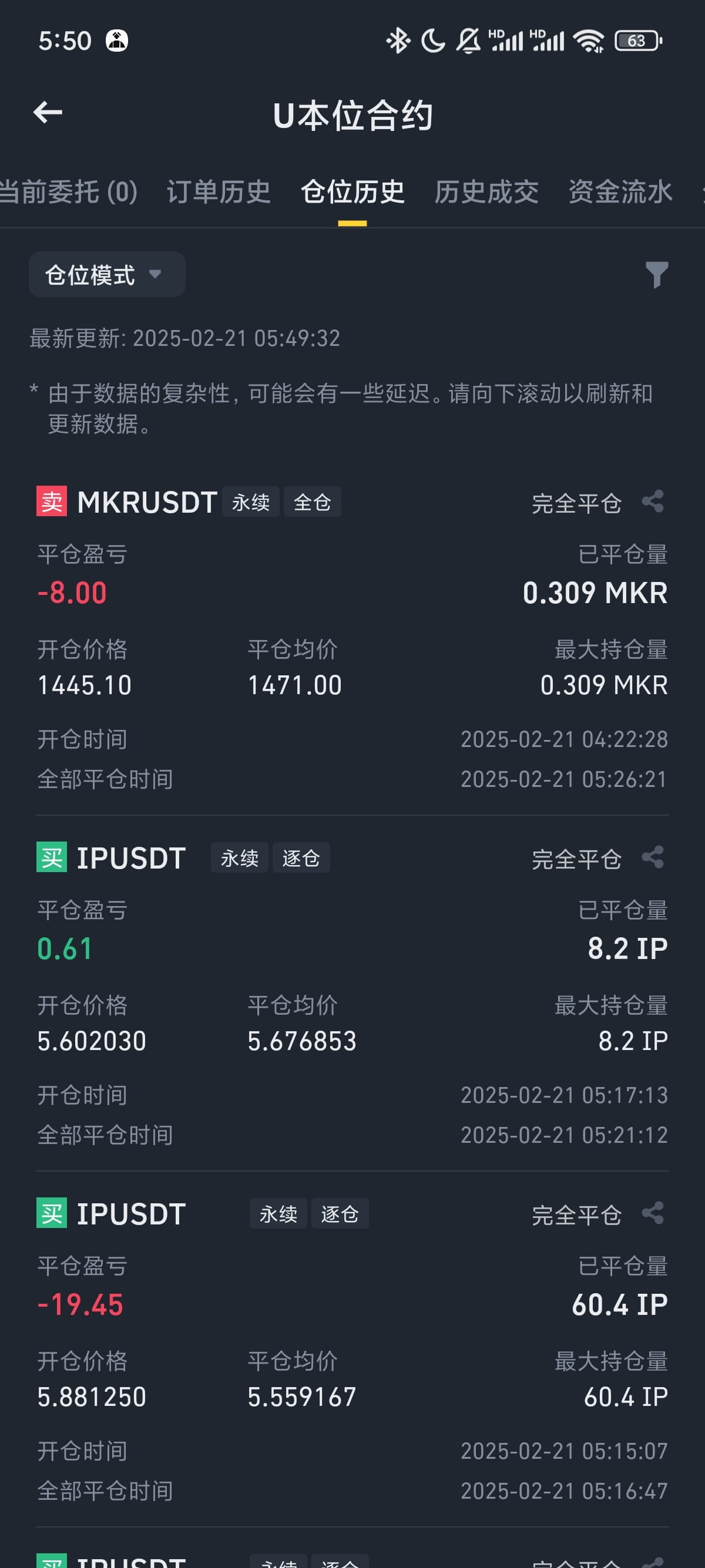The image size is (705, 1568).
Task: Open the filter funnel icon
Action: [x=656, y=274]
